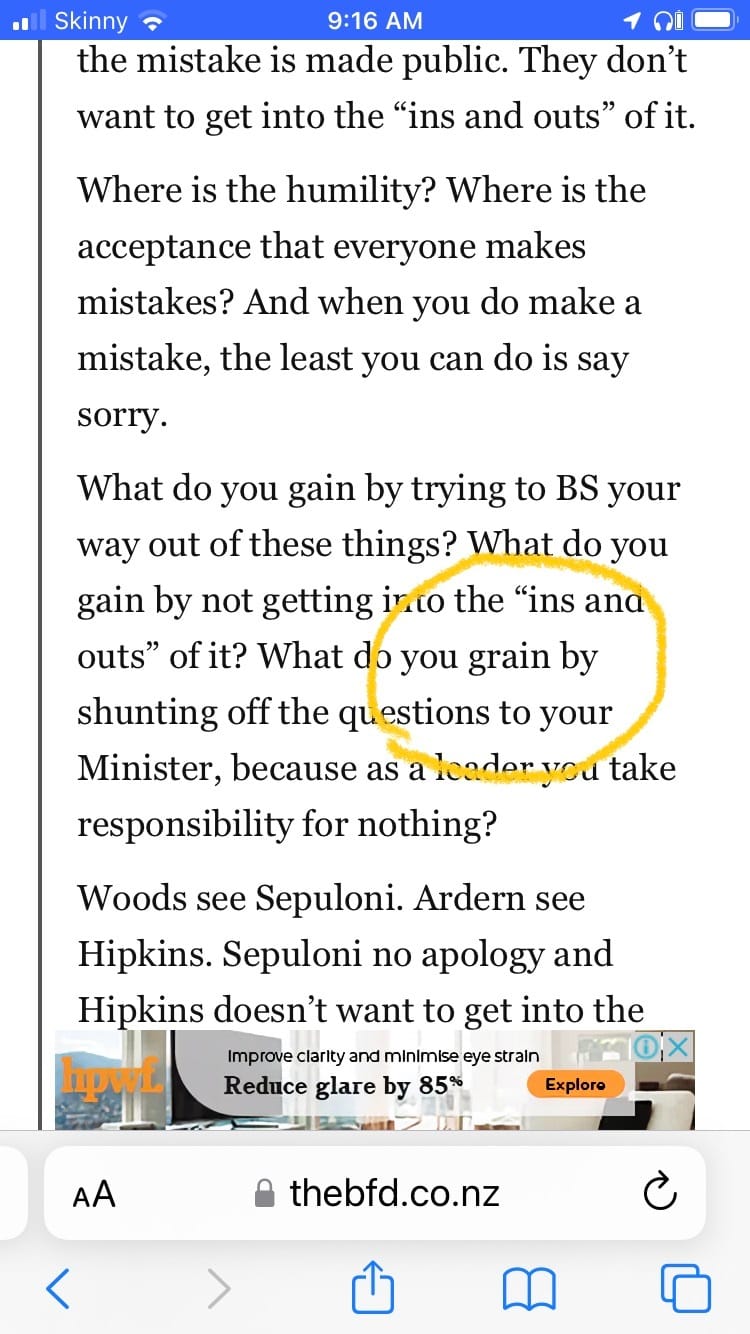The height and width of the screenshot is (1334, 750).
Task: Tap Explore in the glare ad
Action: pos(575,1084)
